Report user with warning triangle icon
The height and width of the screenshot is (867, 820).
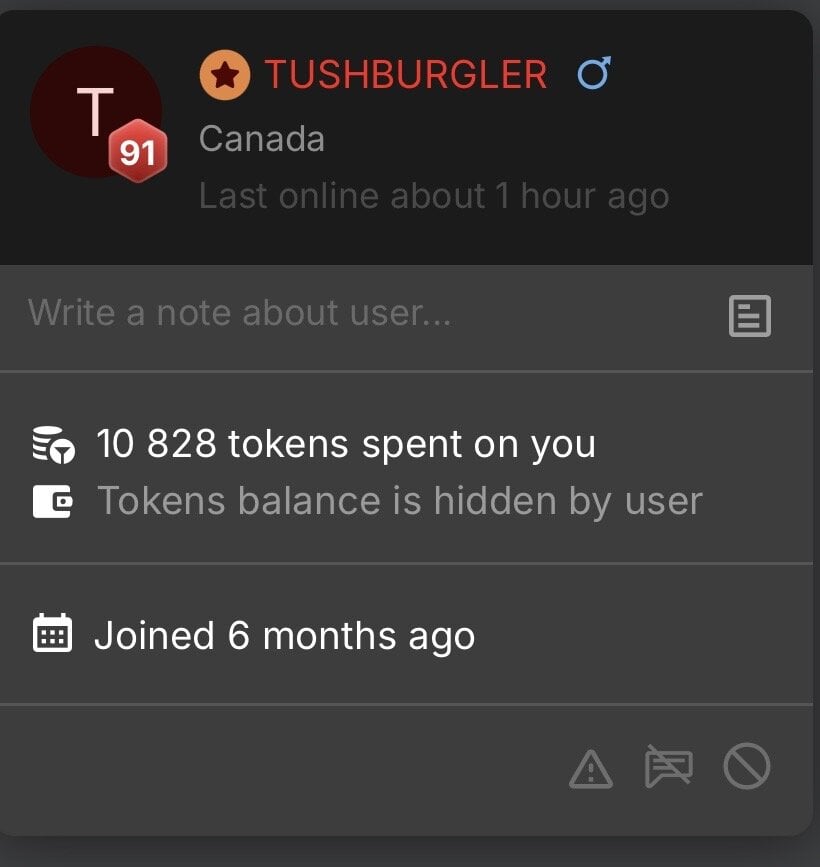pos(591,769)
